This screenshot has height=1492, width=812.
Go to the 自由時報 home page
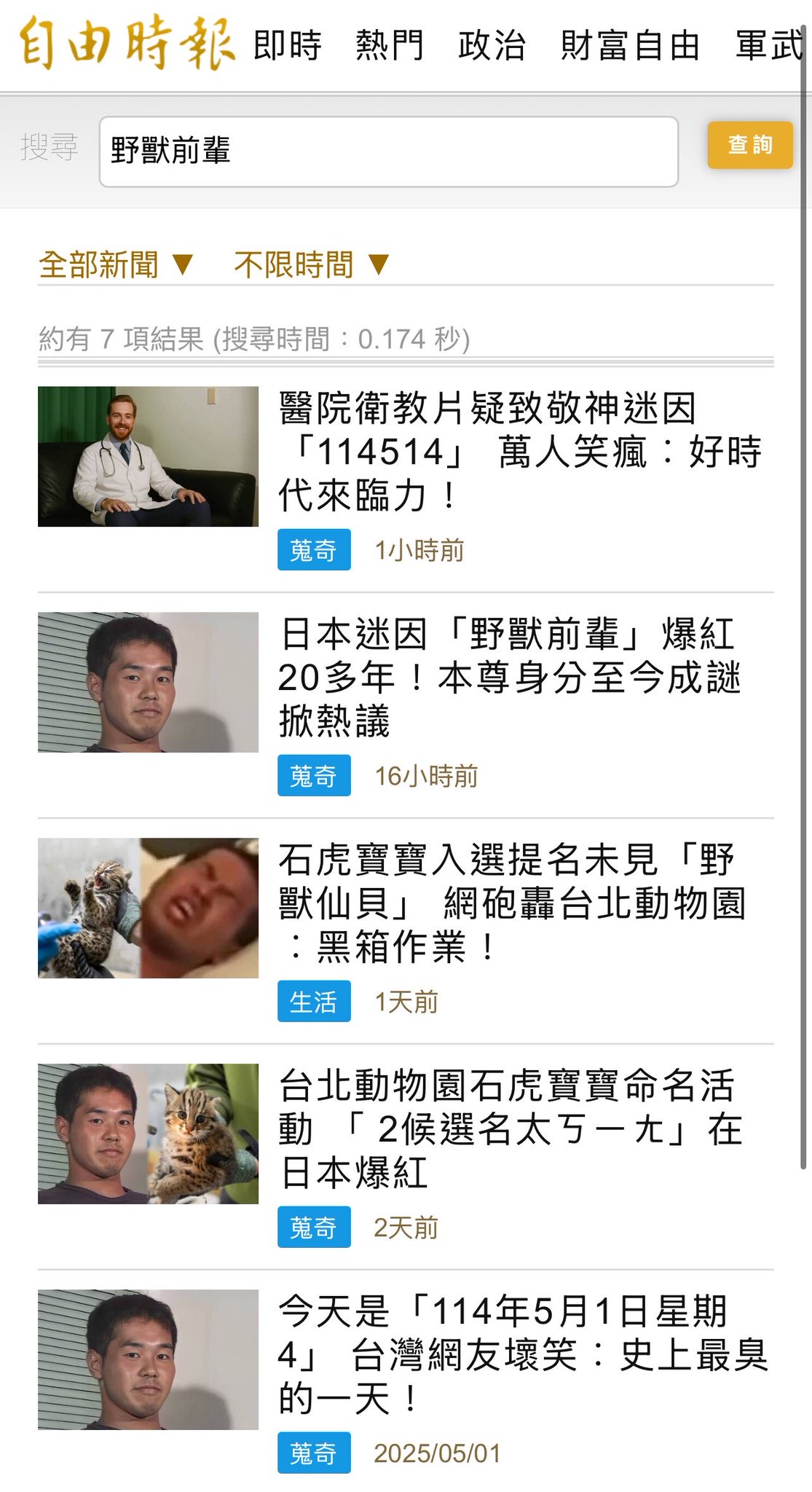pyautogui.click(x=127, y=44)
